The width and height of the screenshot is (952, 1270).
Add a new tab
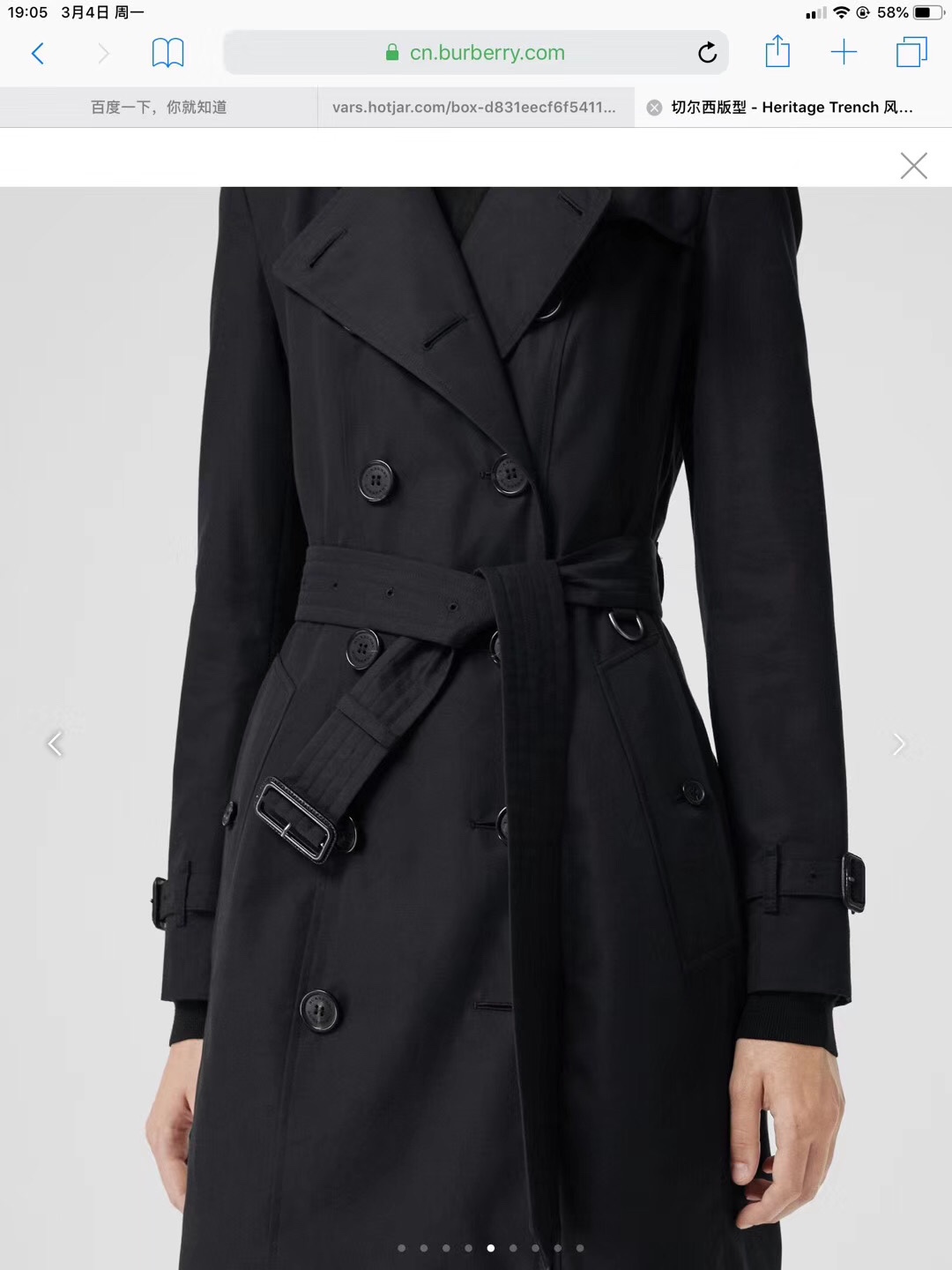[x=844, y=53]
